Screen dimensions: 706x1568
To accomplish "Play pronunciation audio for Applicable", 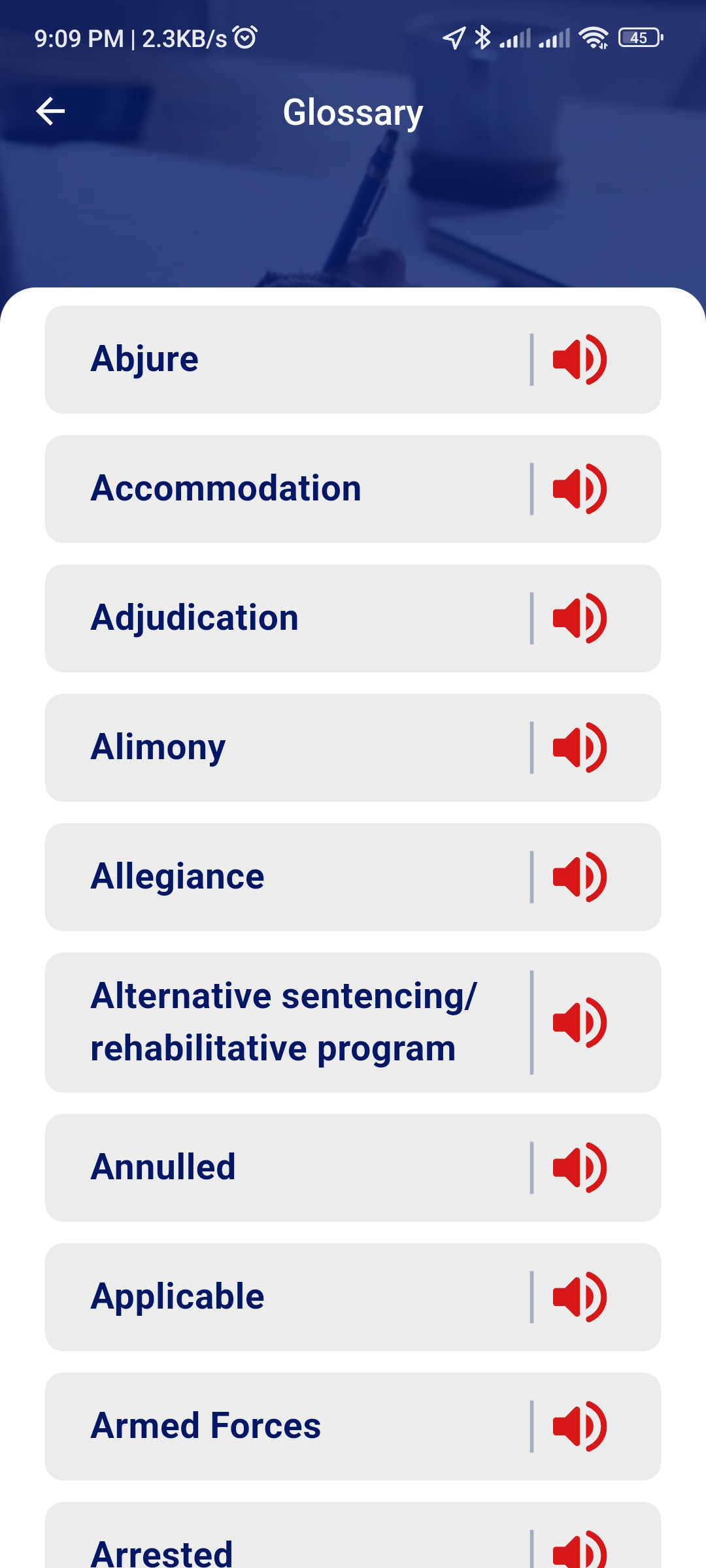I will click(x=579, y=1296).
